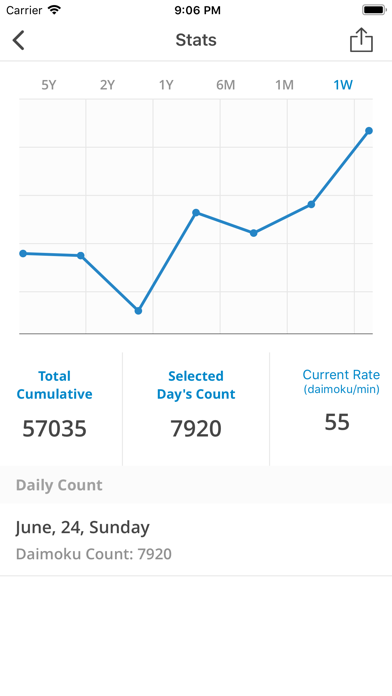The width and height of the screenshot is (392, 696).
Task: Select the 1W range tab
Action: tap(343, 84)
